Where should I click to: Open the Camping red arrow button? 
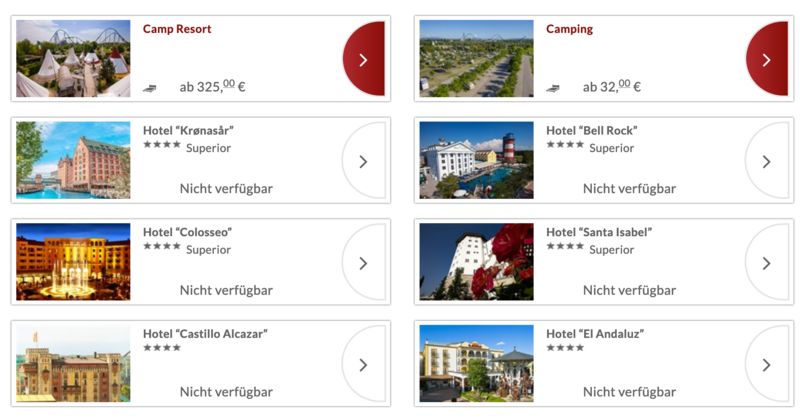click(767, 59)
